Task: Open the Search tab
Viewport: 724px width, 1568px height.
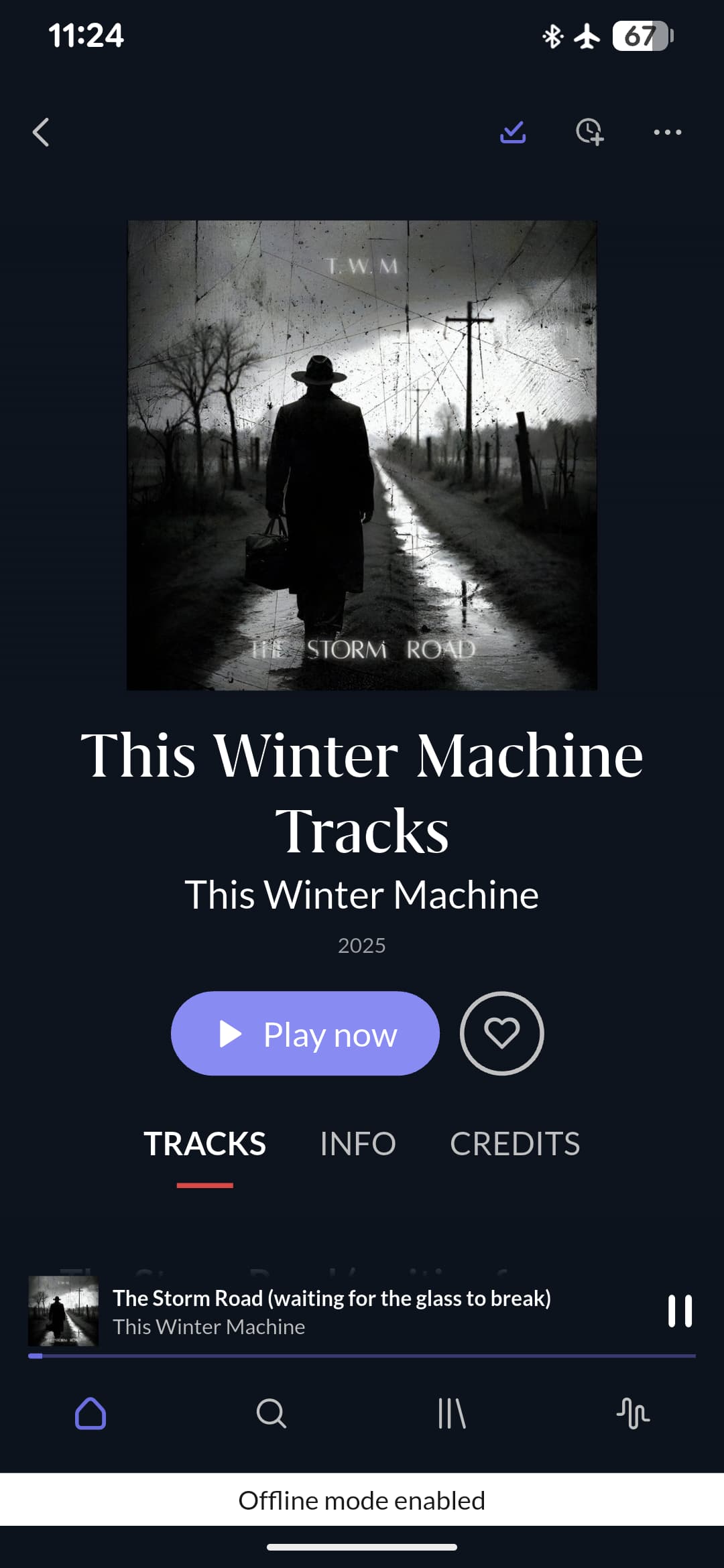Action: (271, 1413)
